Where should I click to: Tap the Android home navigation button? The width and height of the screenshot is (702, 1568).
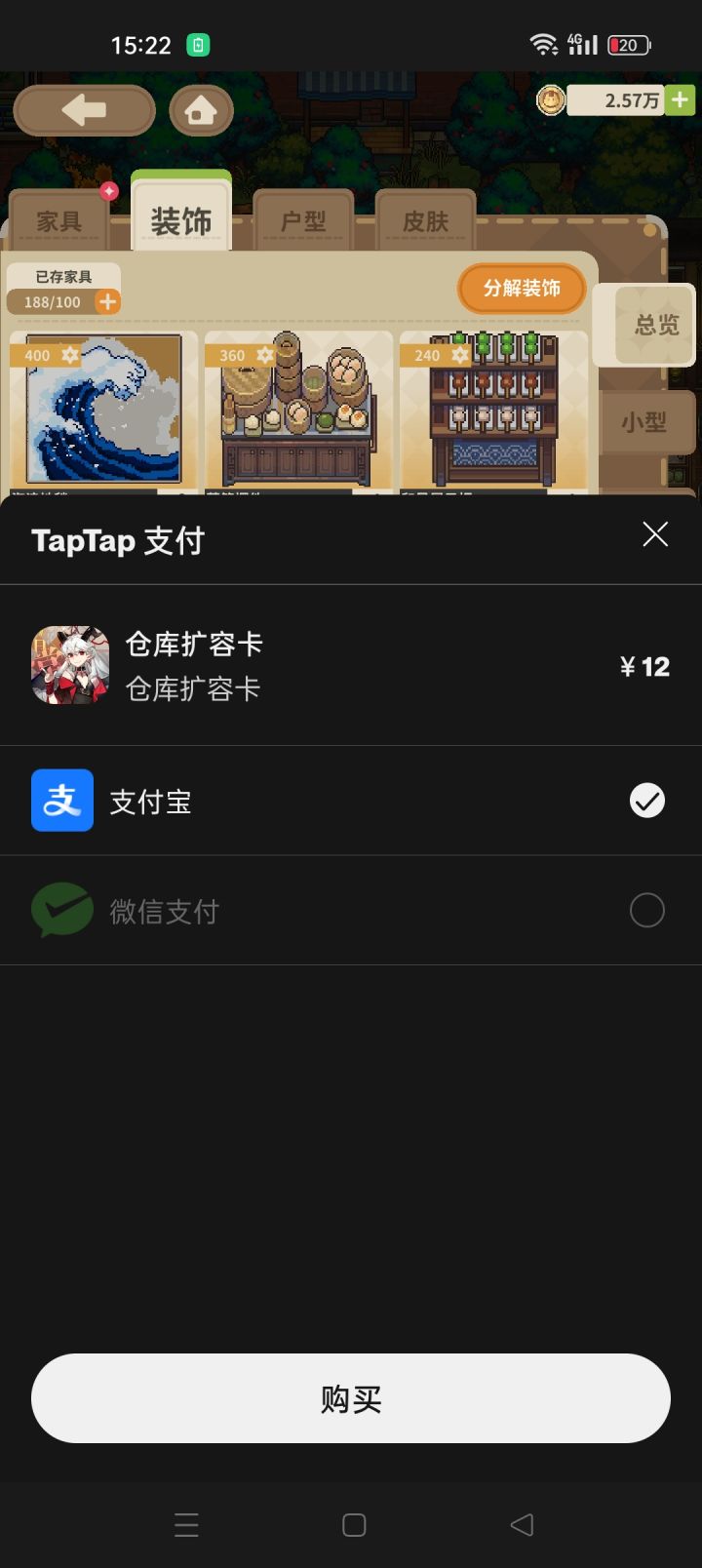353,1524
